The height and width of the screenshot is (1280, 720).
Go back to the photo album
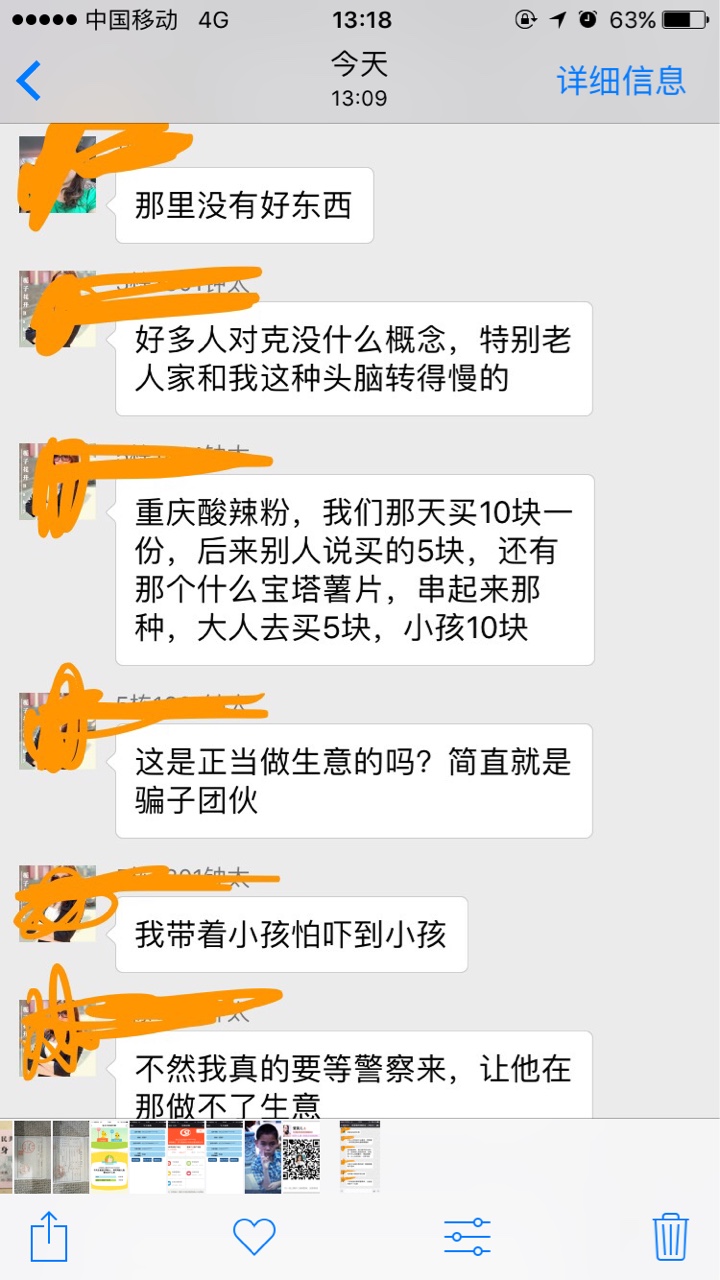coord(30,80)
